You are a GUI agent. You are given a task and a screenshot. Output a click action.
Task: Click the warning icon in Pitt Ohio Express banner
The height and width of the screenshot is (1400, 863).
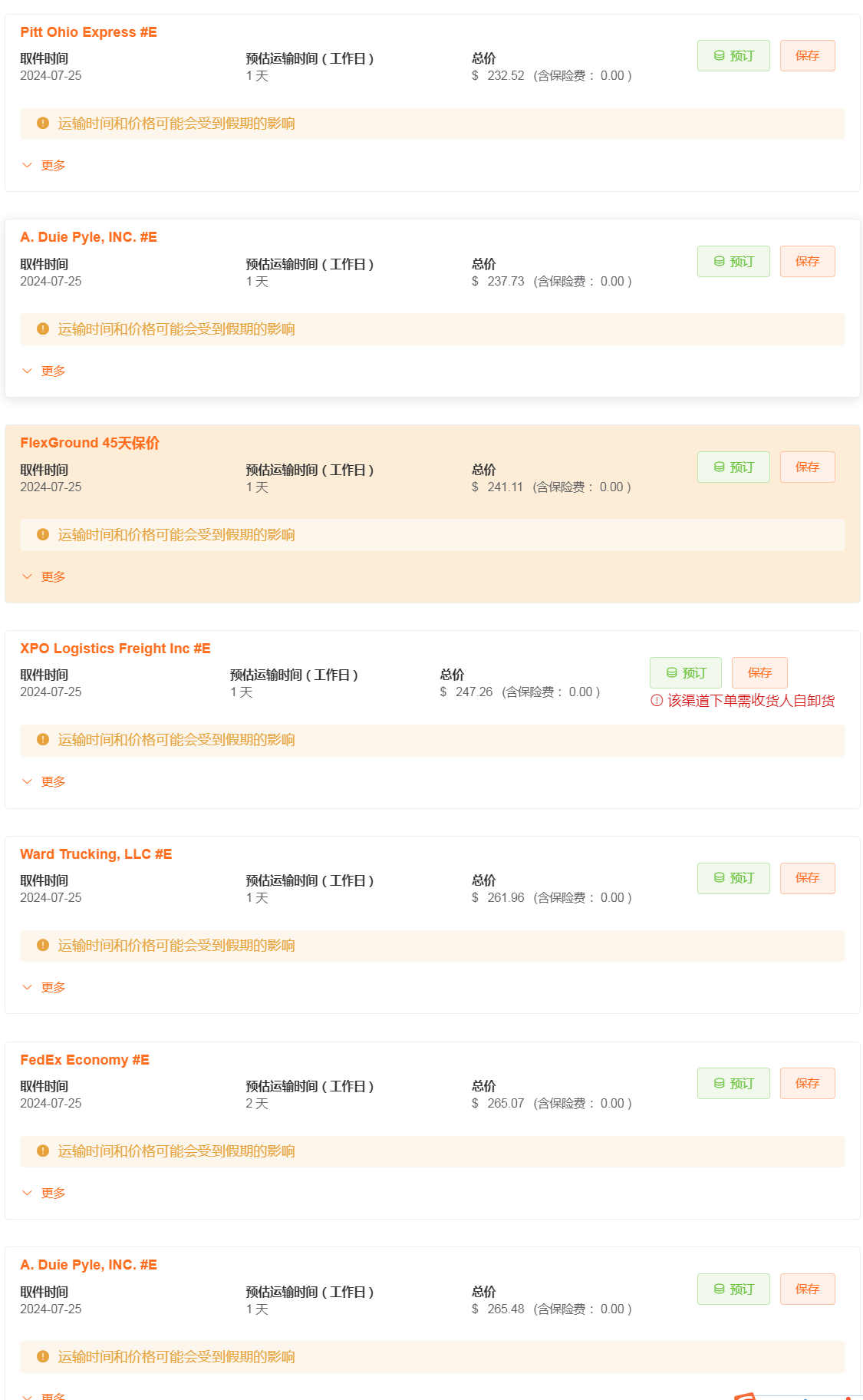point(42,123)
